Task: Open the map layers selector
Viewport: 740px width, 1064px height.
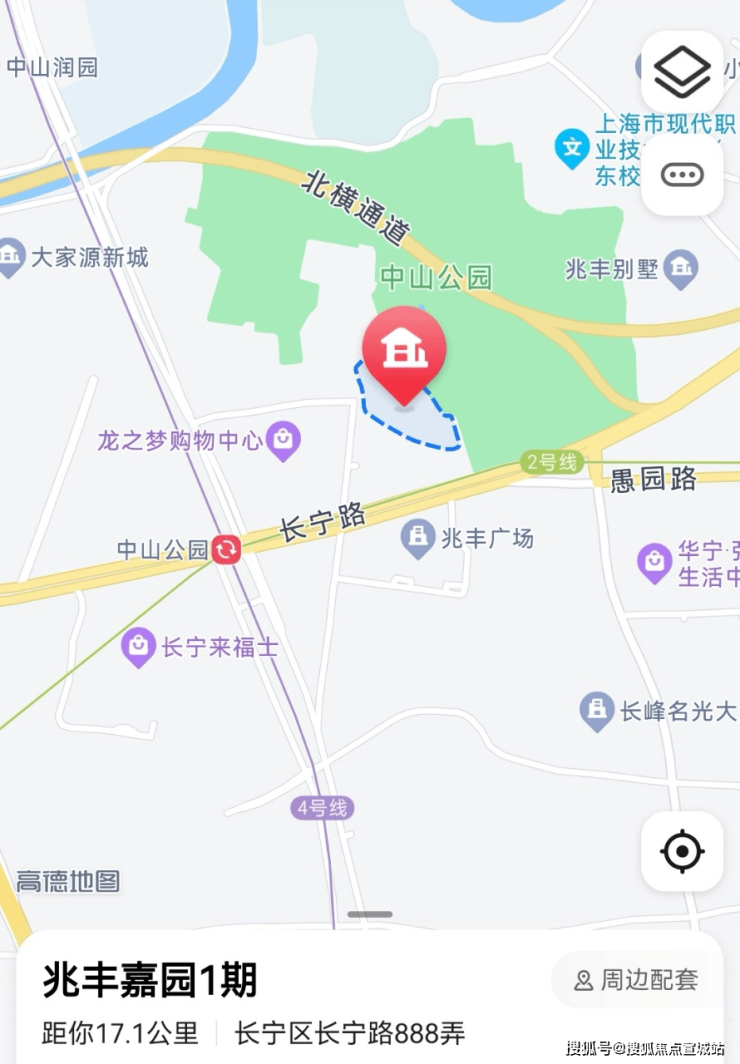Action: pyautogui.click(x=682, y=72)
